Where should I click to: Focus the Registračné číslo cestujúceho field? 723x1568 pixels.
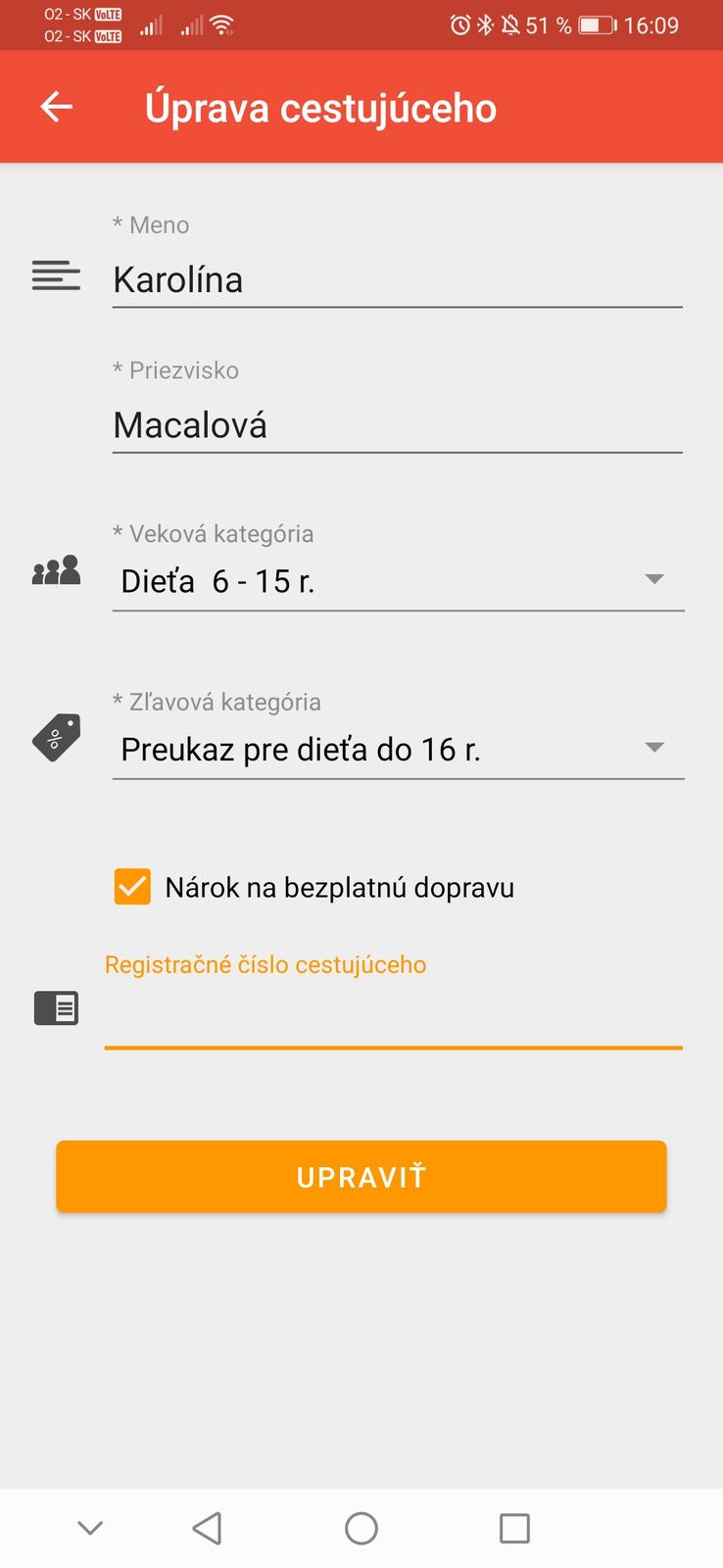pos(392,1014)
